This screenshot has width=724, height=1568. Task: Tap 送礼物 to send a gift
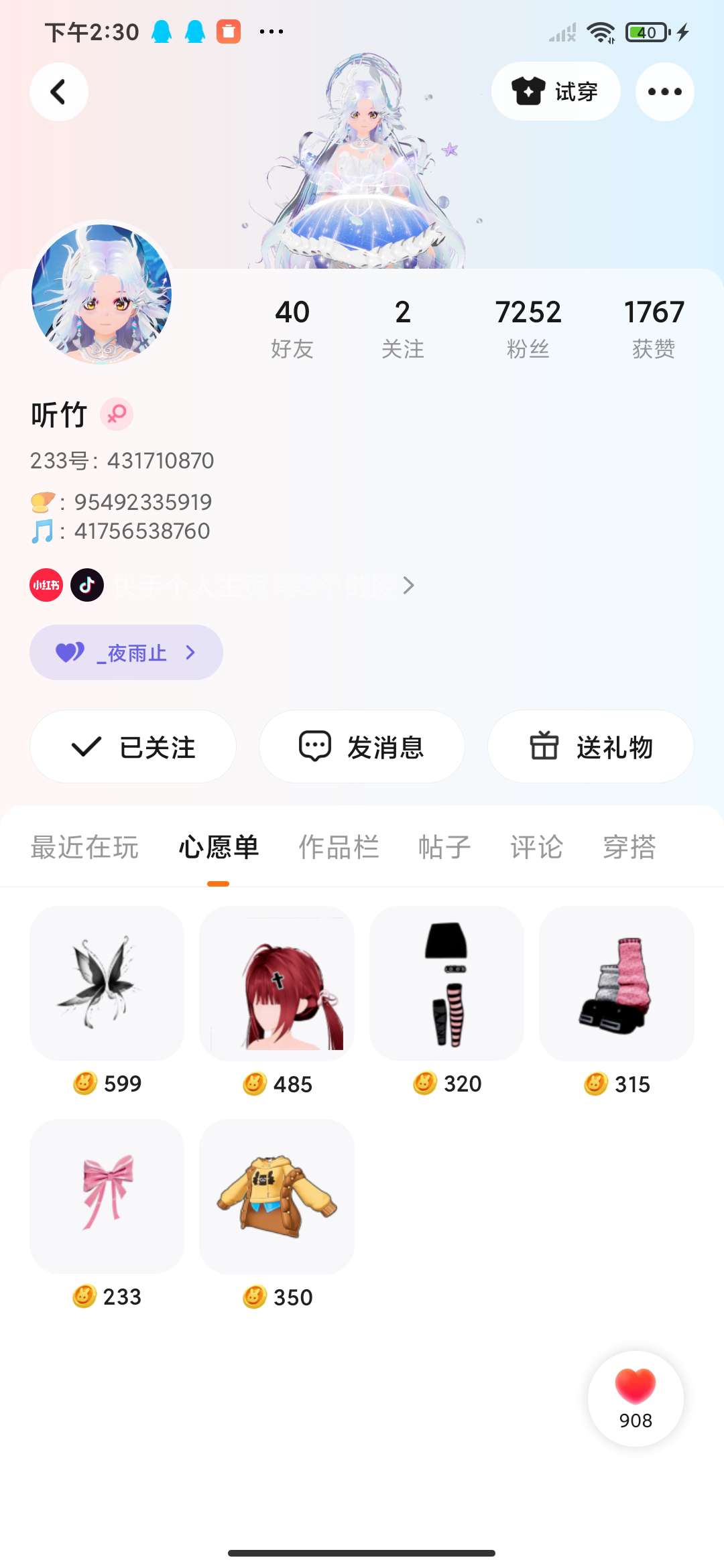click(591, 746)
